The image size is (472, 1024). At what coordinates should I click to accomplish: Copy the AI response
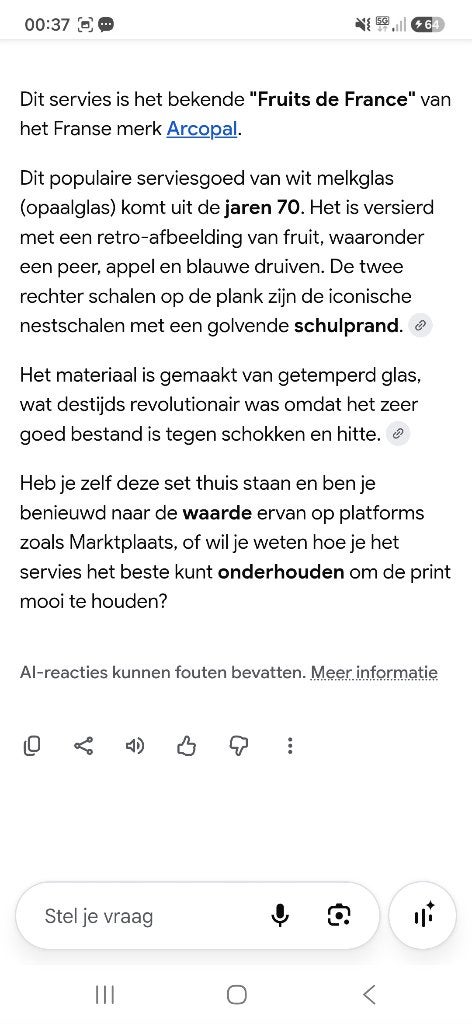(x=31, y=746)
